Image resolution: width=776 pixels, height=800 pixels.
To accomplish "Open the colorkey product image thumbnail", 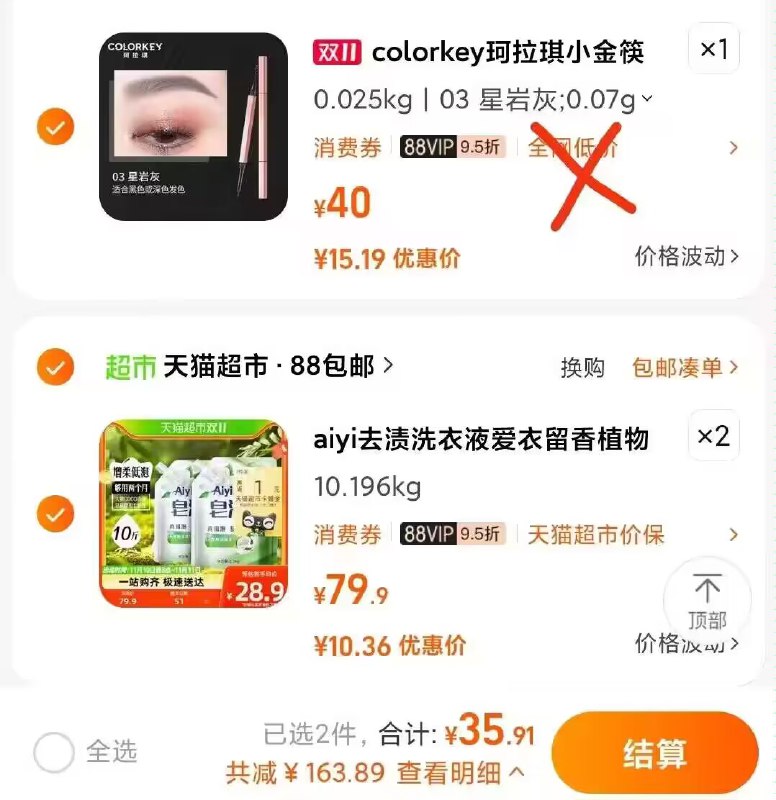I will [196, 128].
